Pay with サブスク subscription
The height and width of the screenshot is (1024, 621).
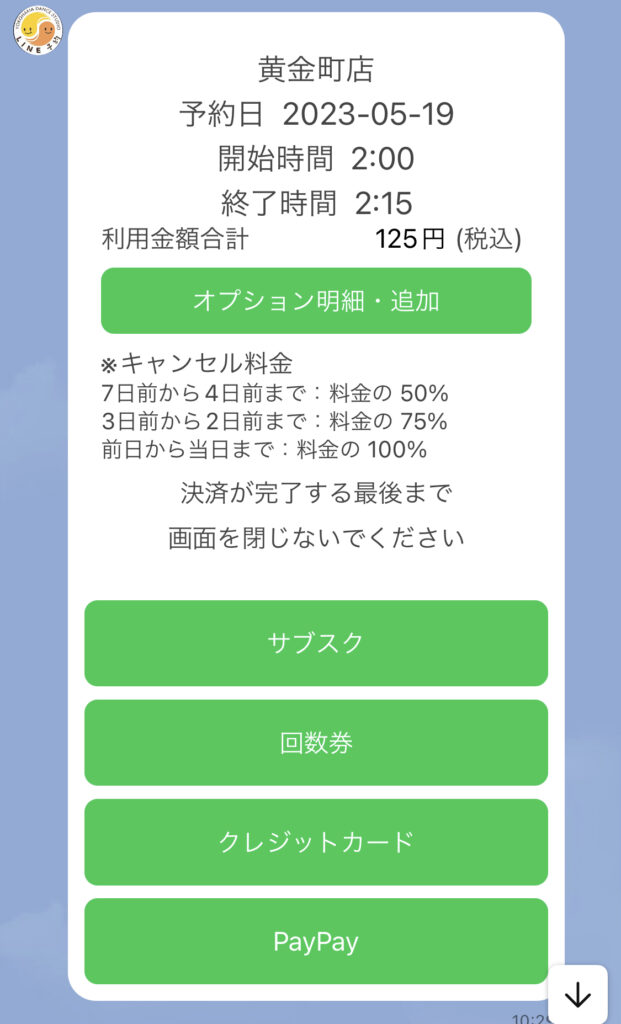pyautogui.click(x=316, y=643)
